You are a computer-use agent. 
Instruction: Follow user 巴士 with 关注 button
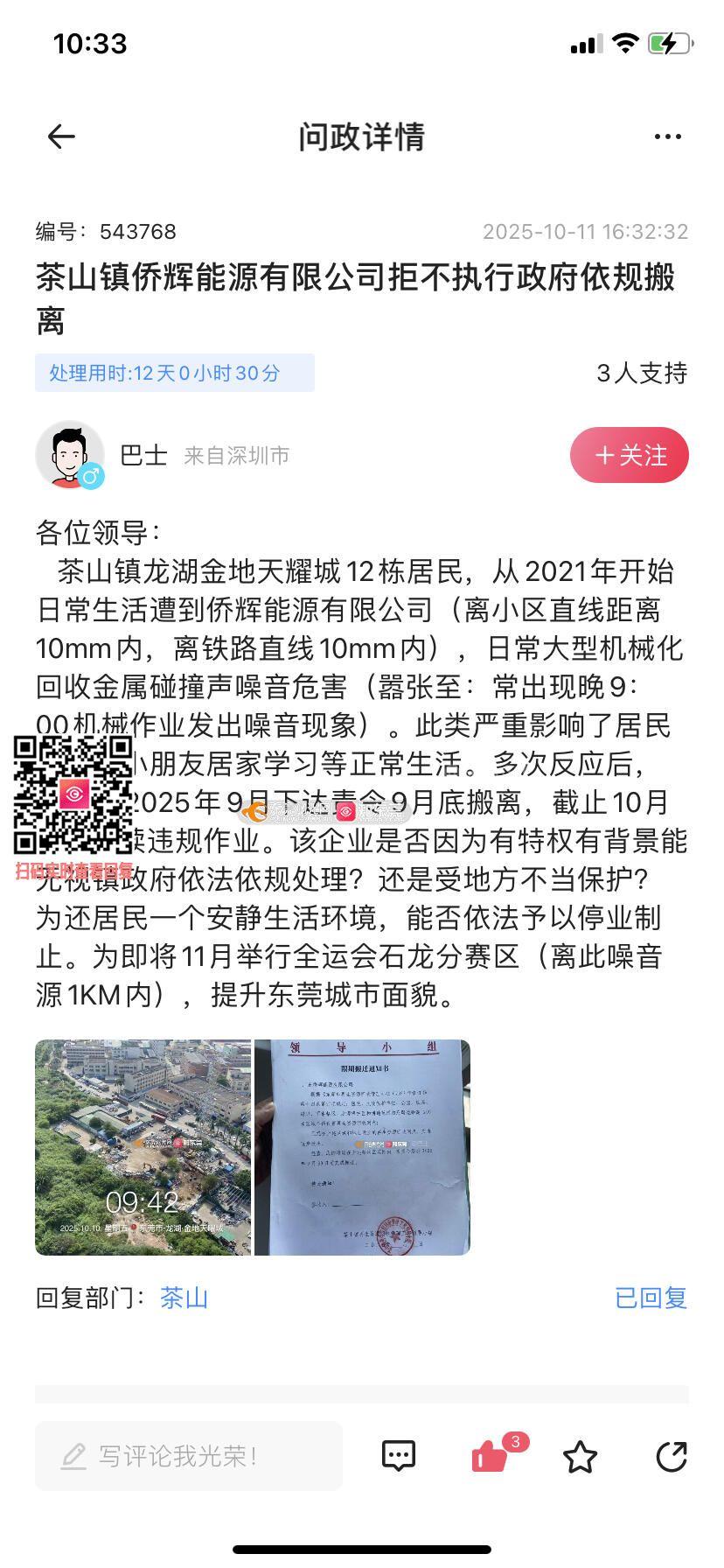point(629,455)
